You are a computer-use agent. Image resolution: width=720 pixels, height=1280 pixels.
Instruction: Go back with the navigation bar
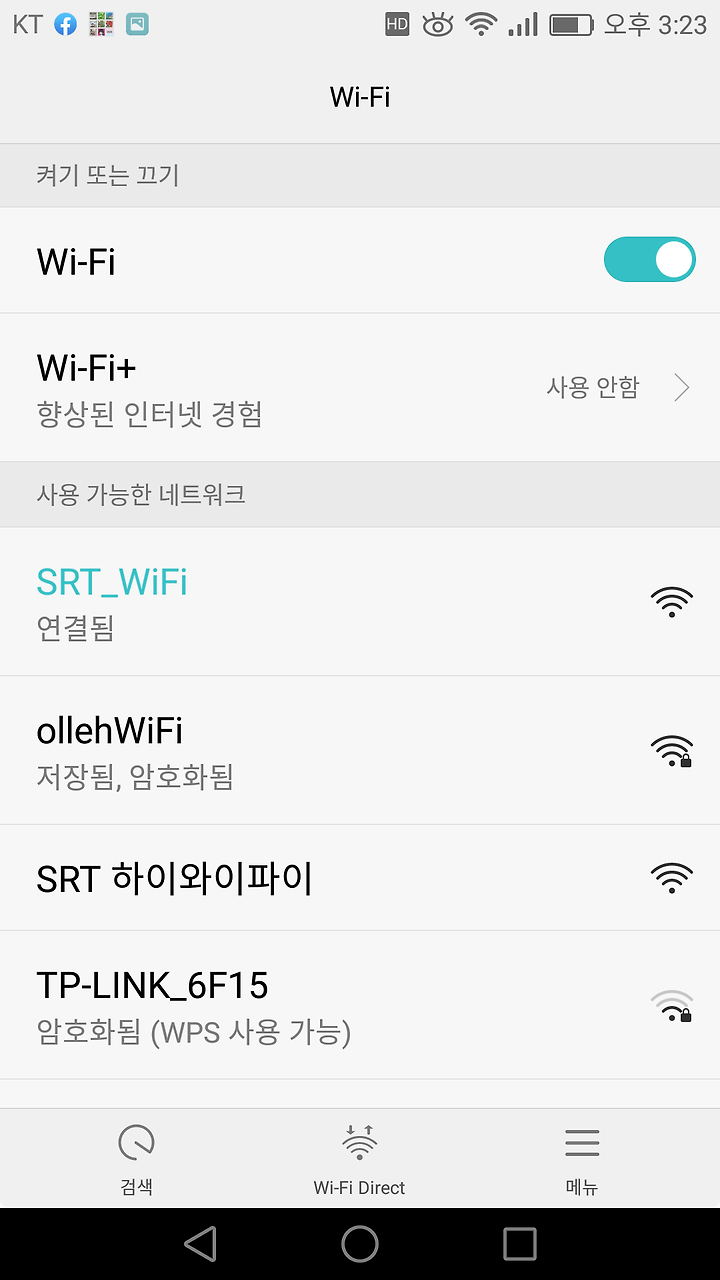pyautogui.click(x=201, y=1244)
